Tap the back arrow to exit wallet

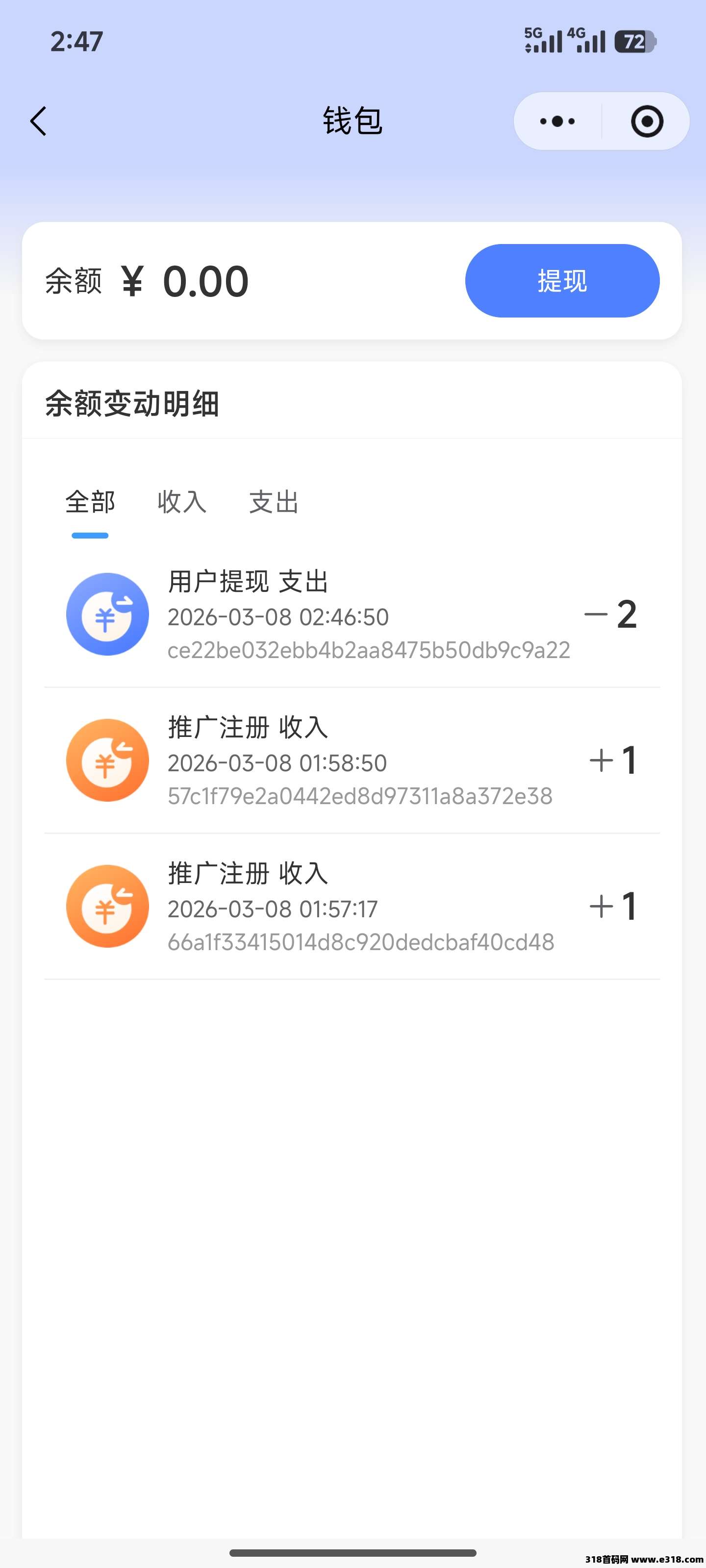point(38,121)
